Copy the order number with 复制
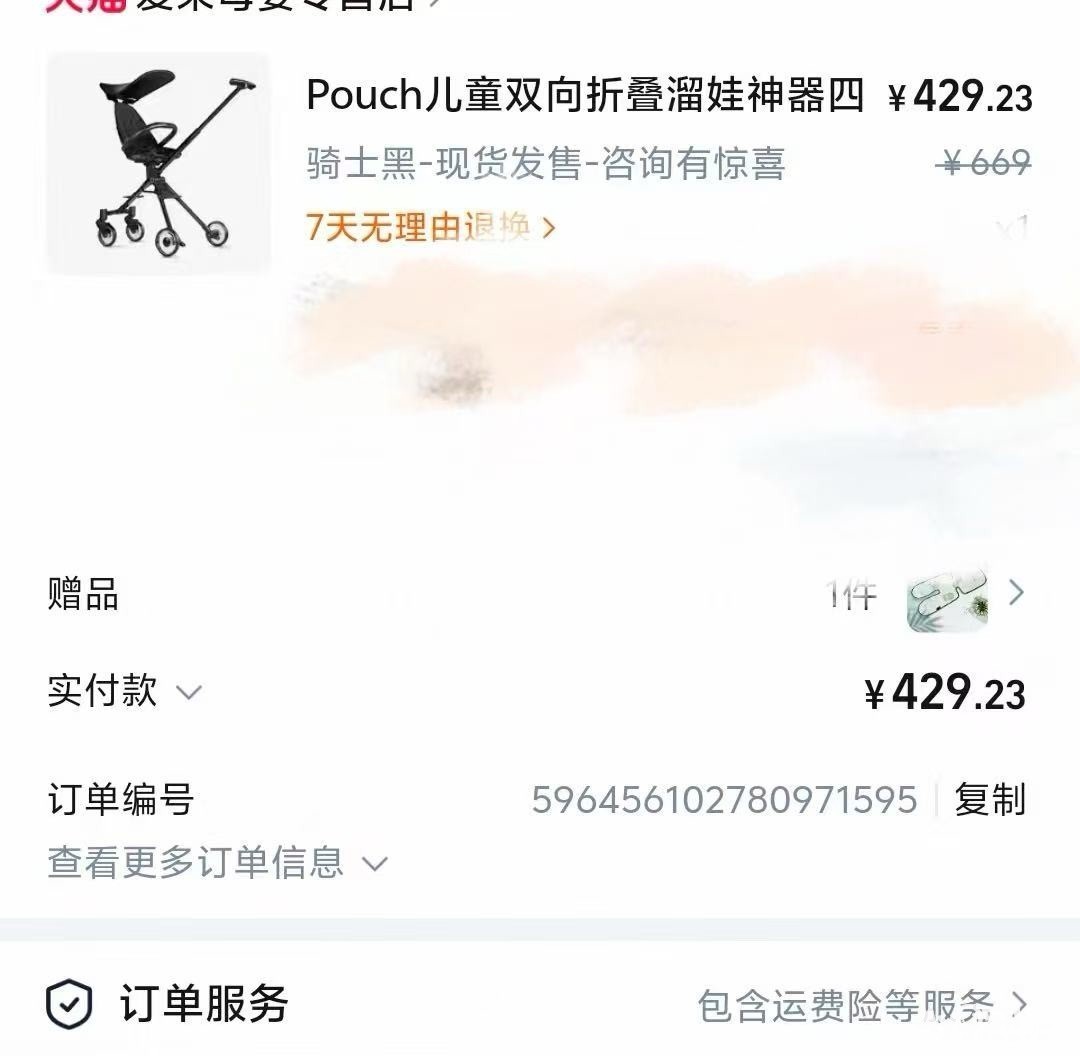Viewport: 1080px width, 1056px height. point(990,800)
